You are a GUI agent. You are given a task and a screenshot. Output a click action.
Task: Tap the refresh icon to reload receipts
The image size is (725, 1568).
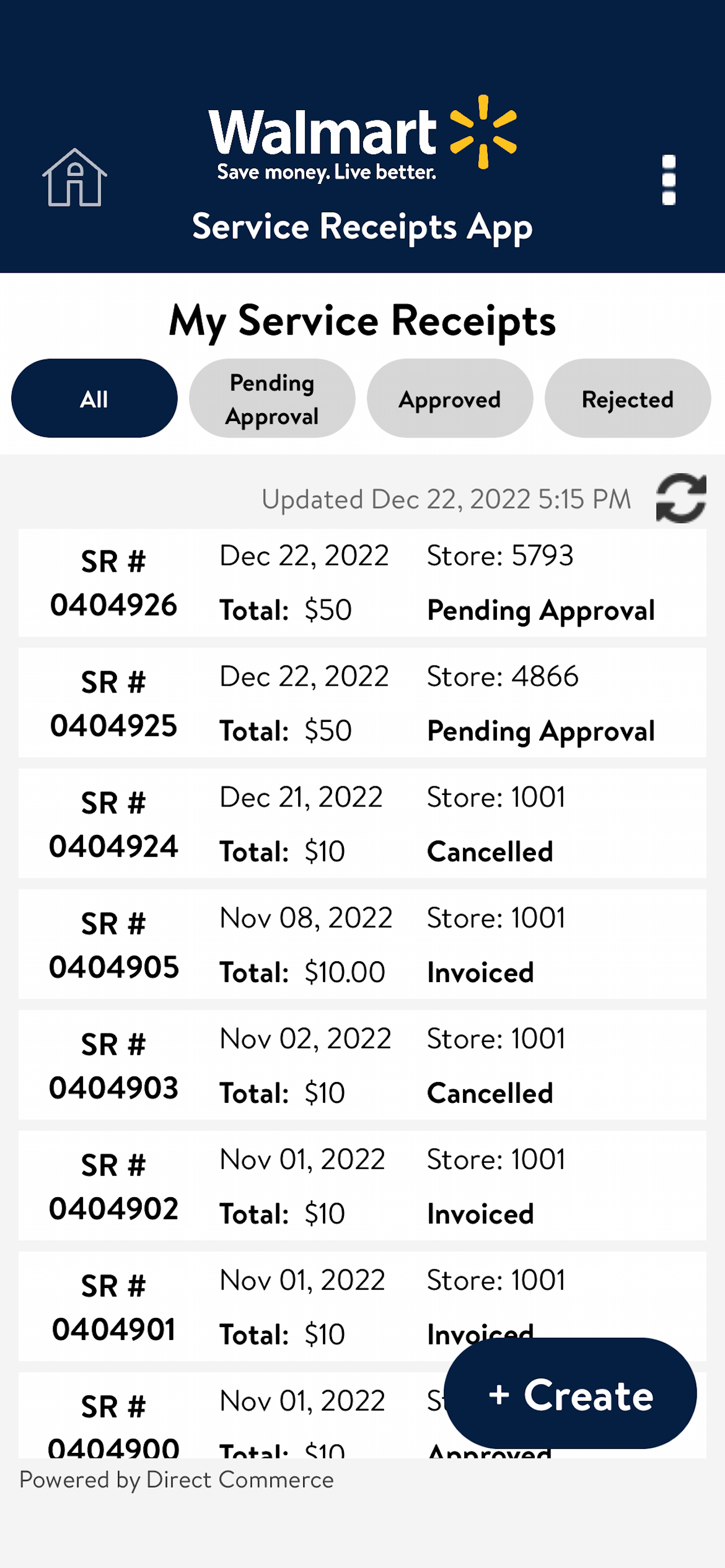pyautogui.click(x=680, y=499)
